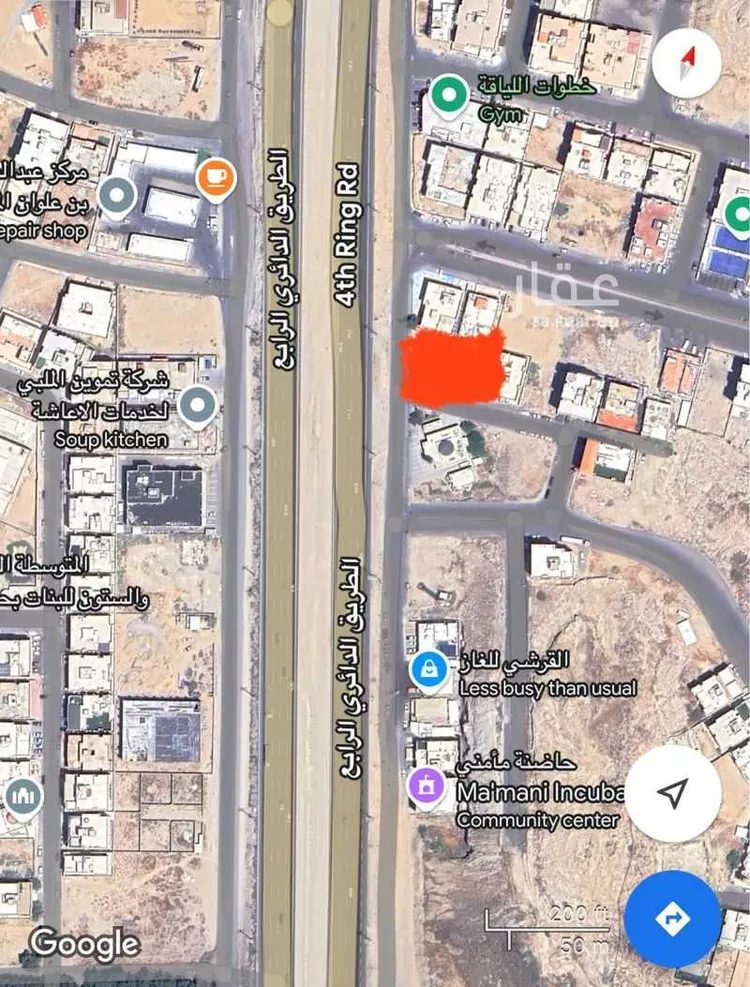Select the القرشي للغاز place marker
Screen dimensions: 750x987
point(429,669)
